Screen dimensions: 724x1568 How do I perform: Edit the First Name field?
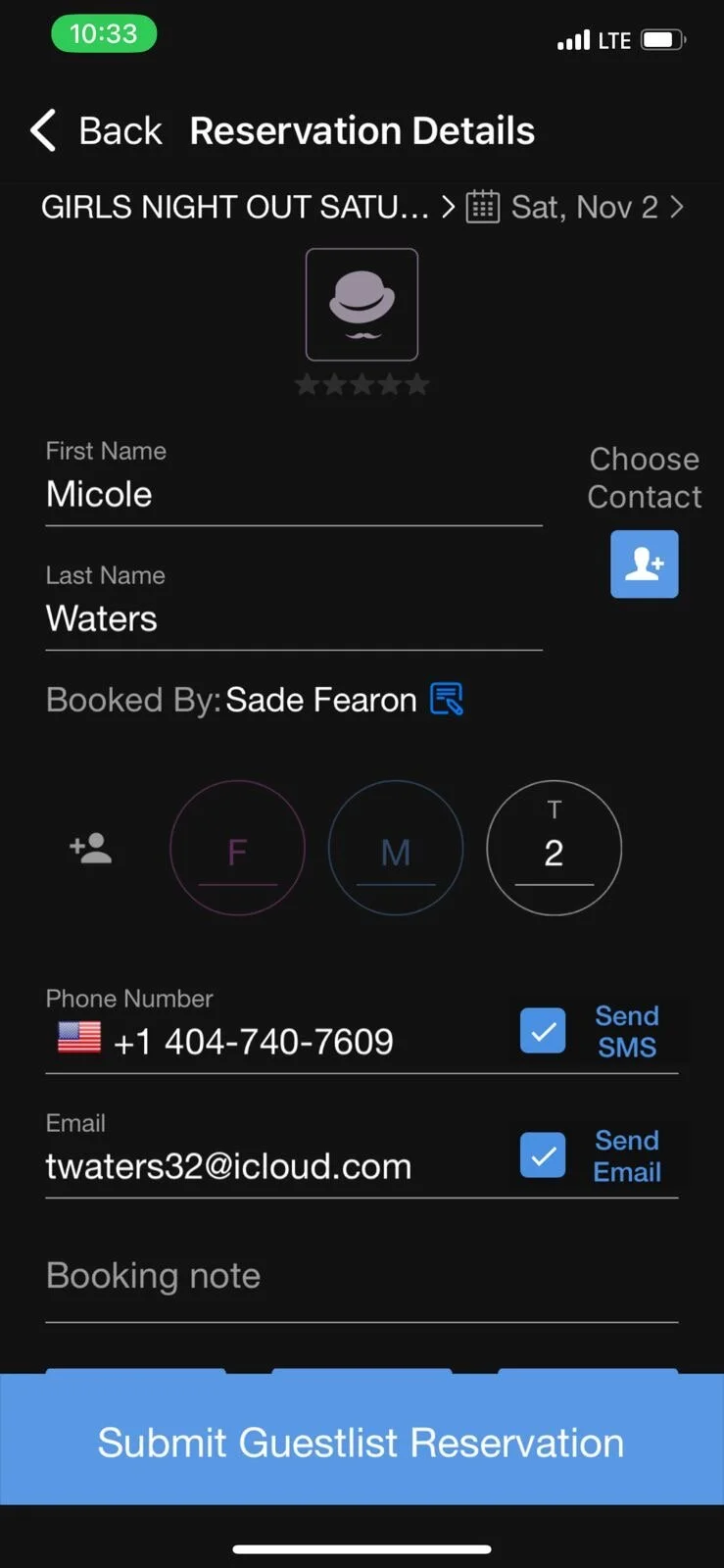(x=294, y=494)
